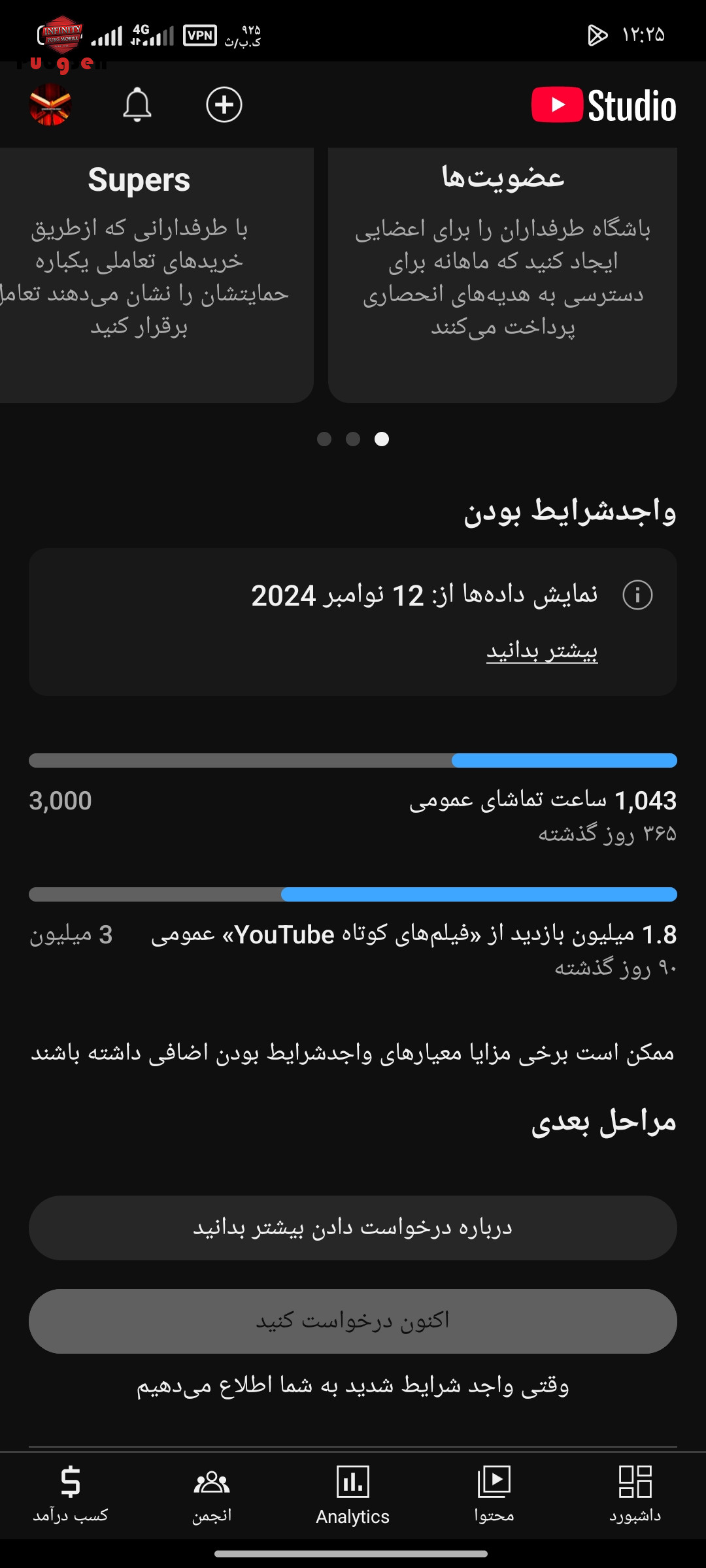Tap the create plus icon

pyautogui.click(x=224, y=105)
